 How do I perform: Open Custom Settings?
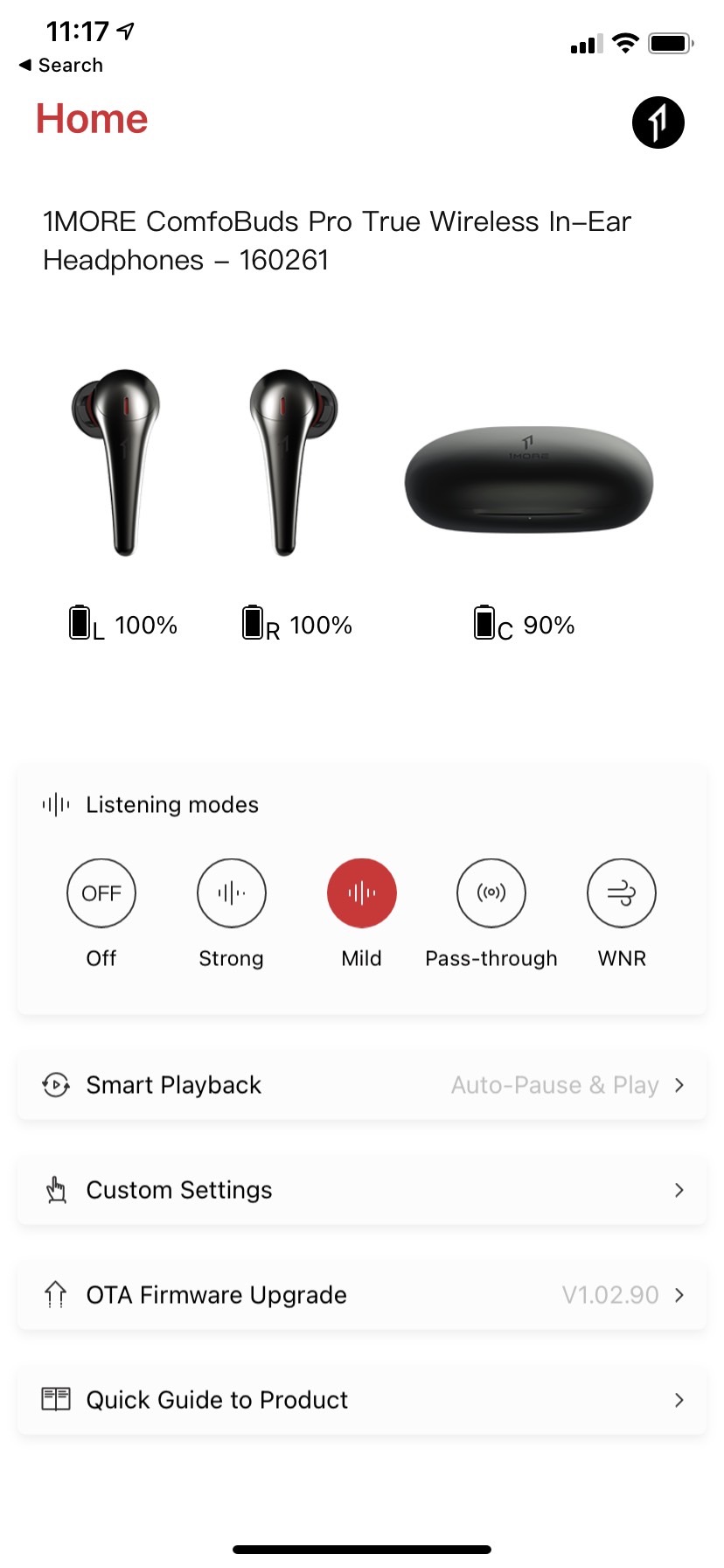tap(362, 1190)
